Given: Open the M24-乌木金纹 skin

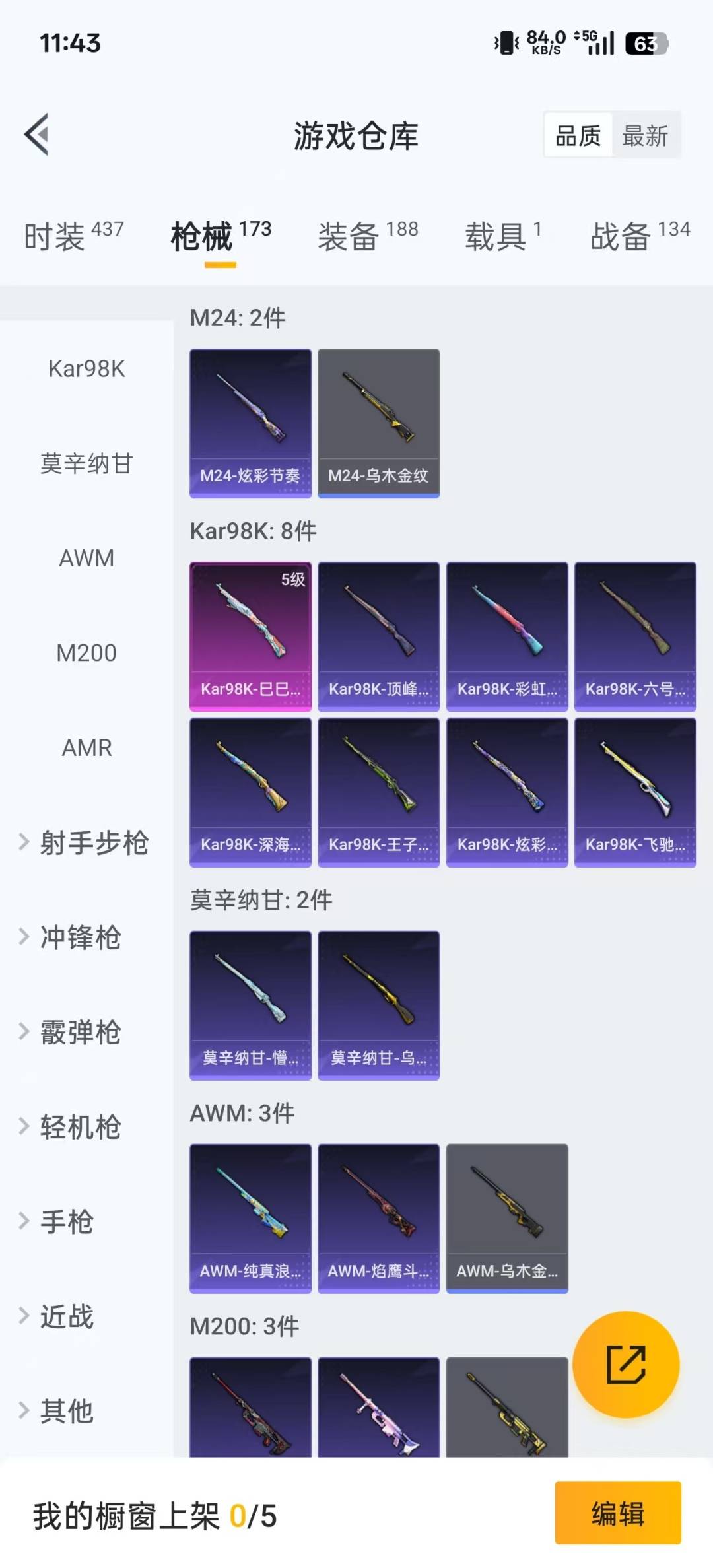Looking at the screenshot, I should point(378,423).
